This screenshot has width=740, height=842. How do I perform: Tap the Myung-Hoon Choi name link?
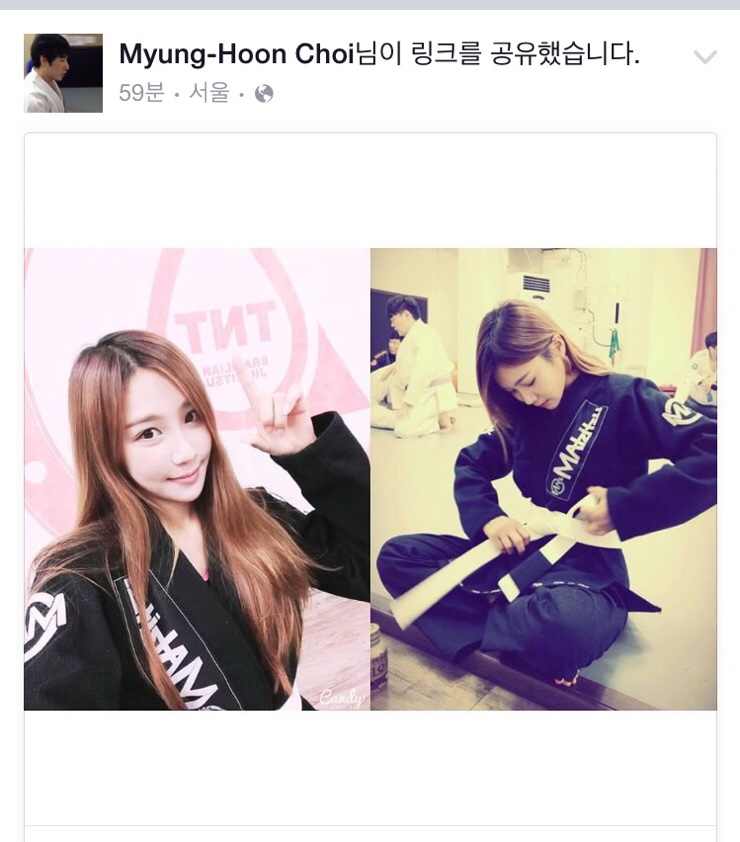click(x=236, y=54)
